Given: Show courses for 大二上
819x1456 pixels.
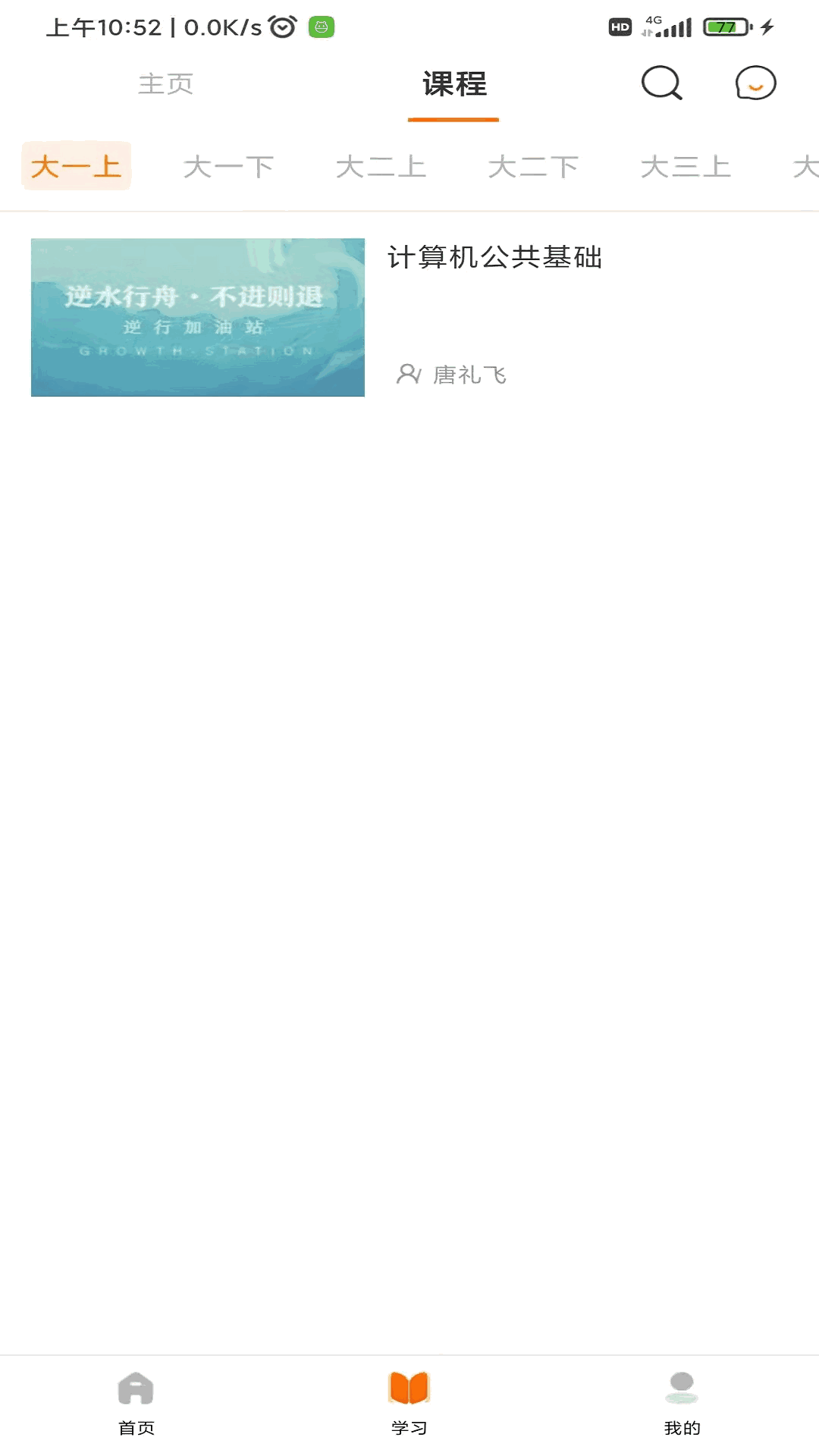Looking at the screenshot, I should point(381,166).
